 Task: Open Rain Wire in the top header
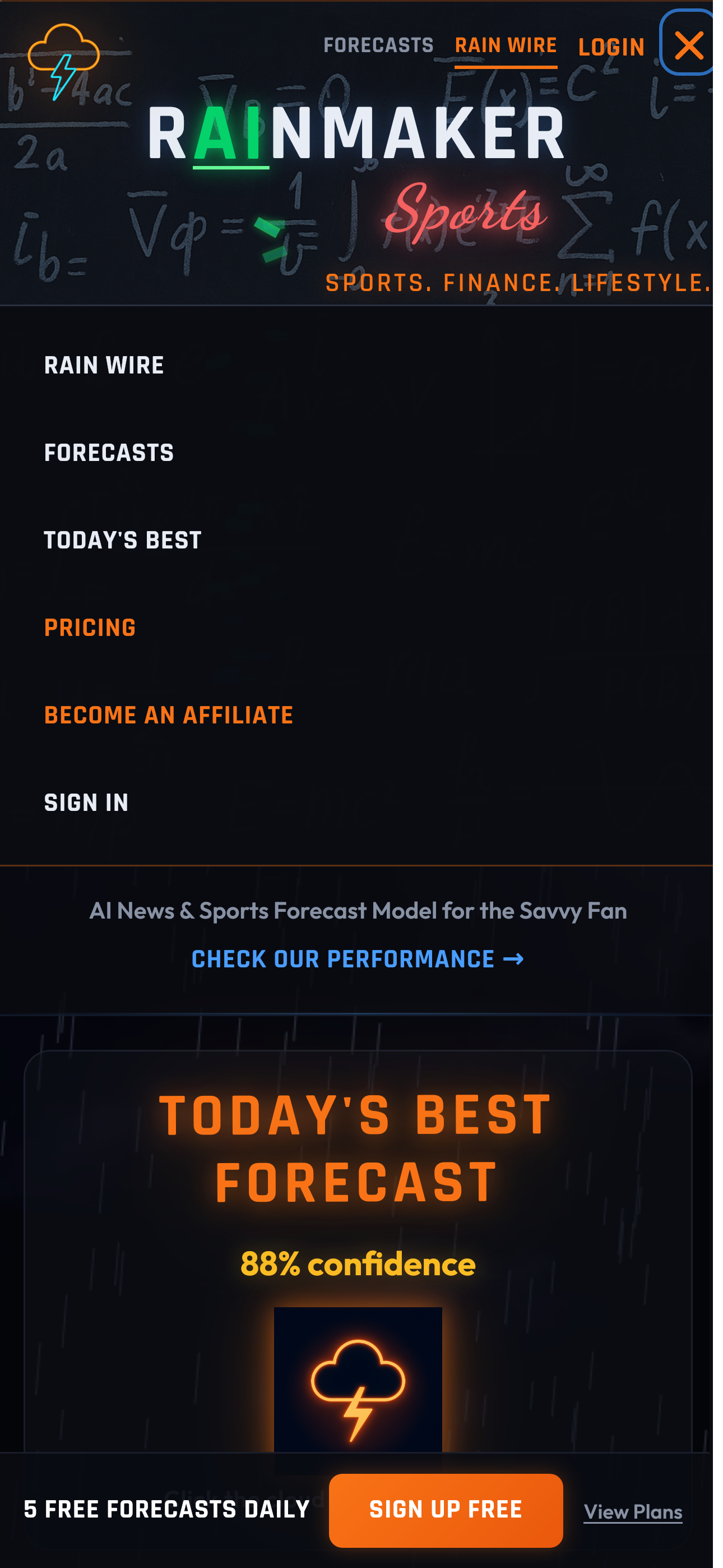(505, 45)
